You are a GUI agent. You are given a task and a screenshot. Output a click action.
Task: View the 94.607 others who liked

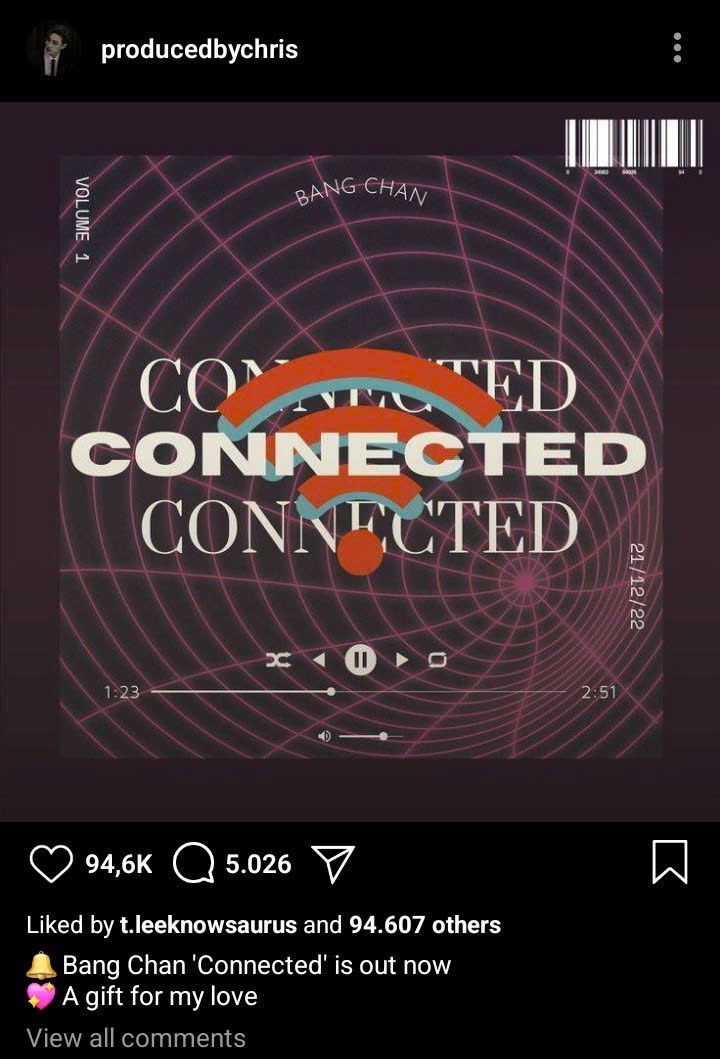[x=425, y=925]
